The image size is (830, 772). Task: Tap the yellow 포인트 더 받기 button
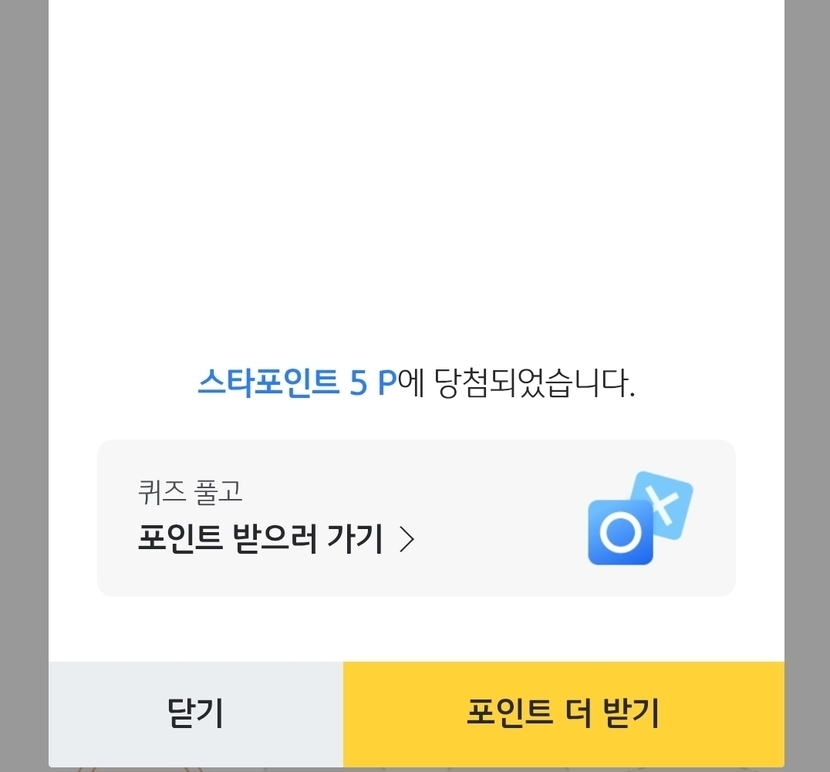(564, 714)
